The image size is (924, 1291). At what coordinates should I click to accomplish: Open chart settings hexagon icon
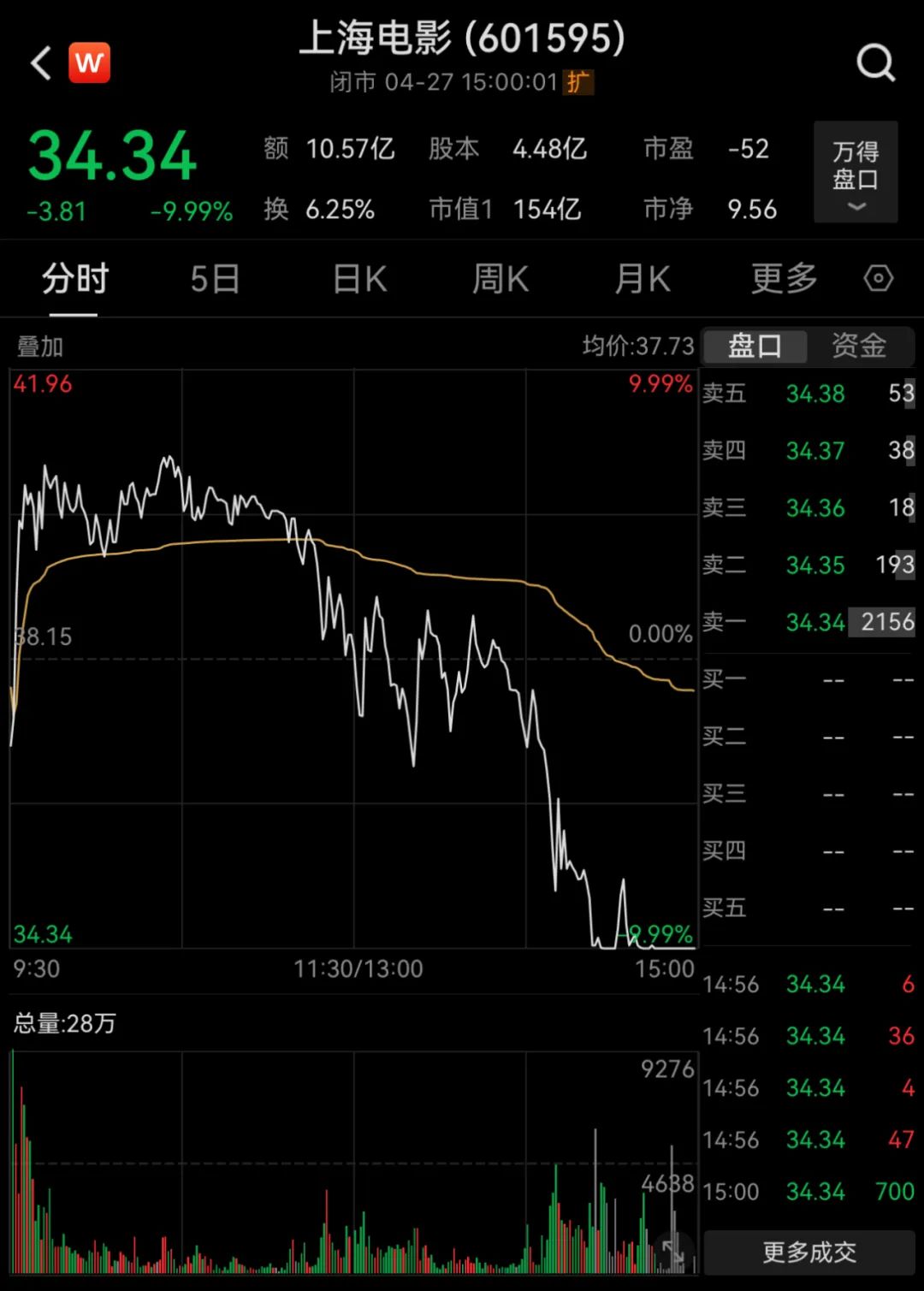pos(879,279)
